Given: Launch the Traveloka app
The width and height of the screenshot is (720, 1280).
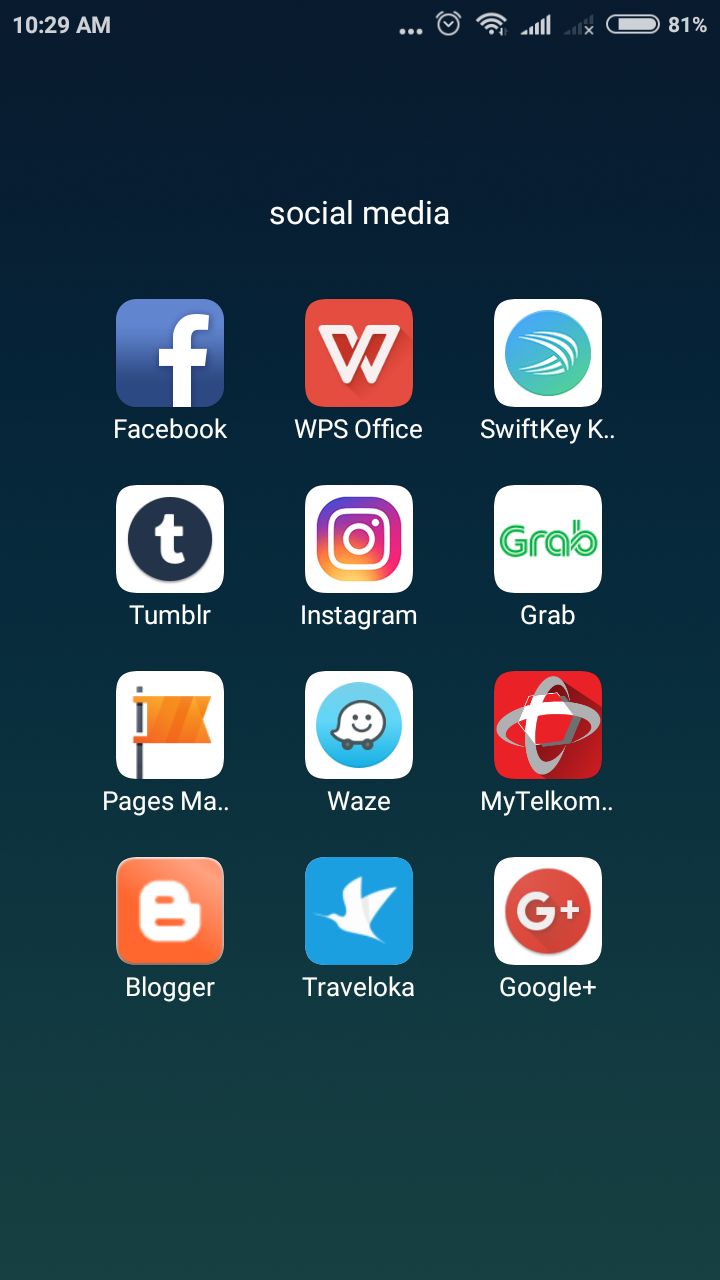Looking at the screenshot, I should [359, 911].
